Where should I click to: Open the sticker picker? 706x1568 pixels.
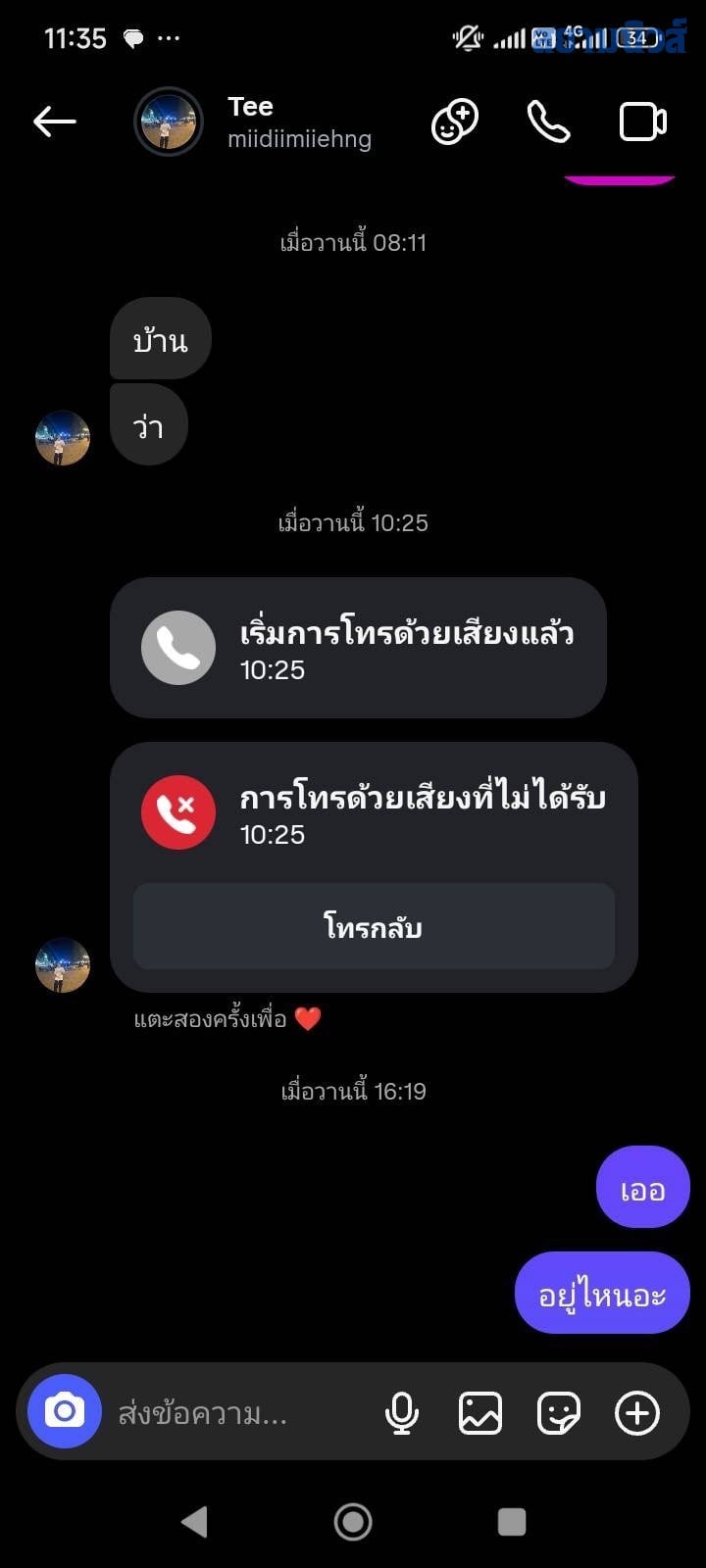(559, 1413)
